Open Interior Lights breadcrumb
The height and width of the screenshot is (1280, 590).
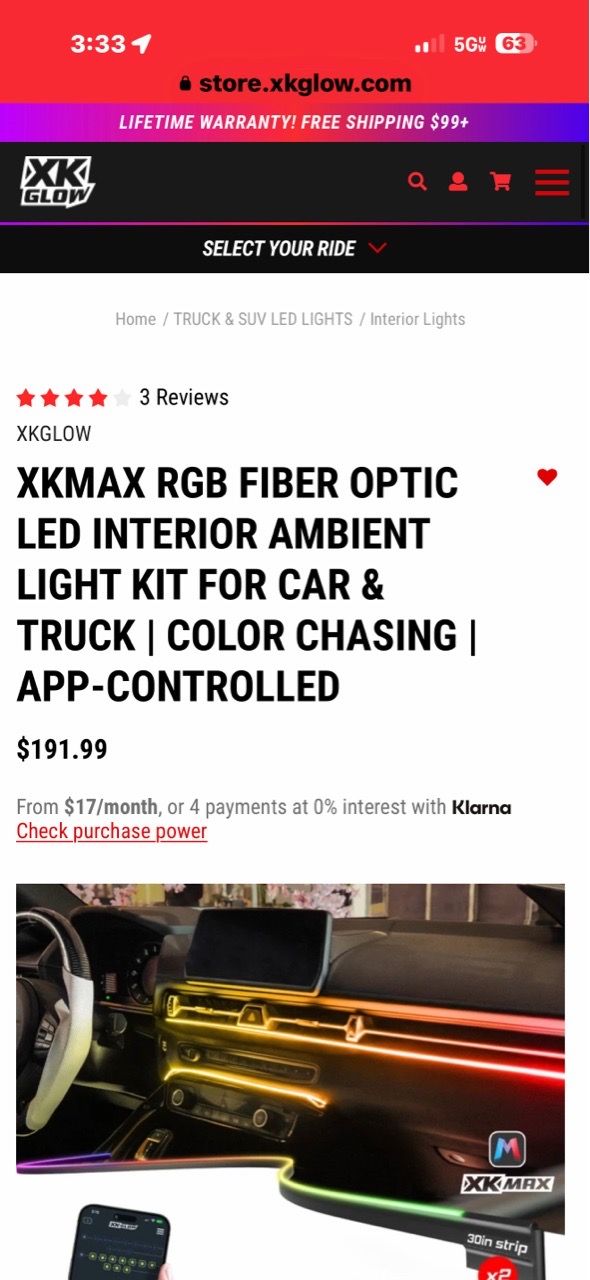[x=417, y=319]
